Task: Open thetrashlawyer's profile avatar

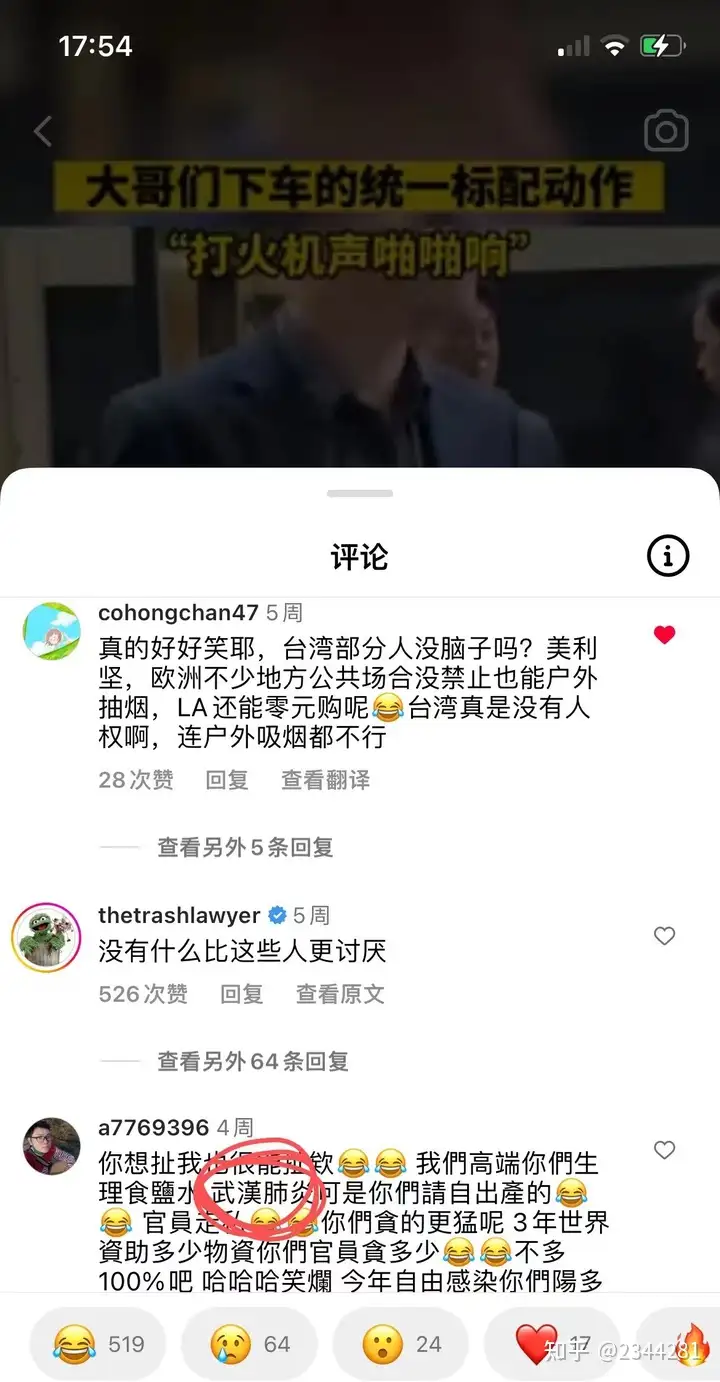Action: tap(46, 936)
